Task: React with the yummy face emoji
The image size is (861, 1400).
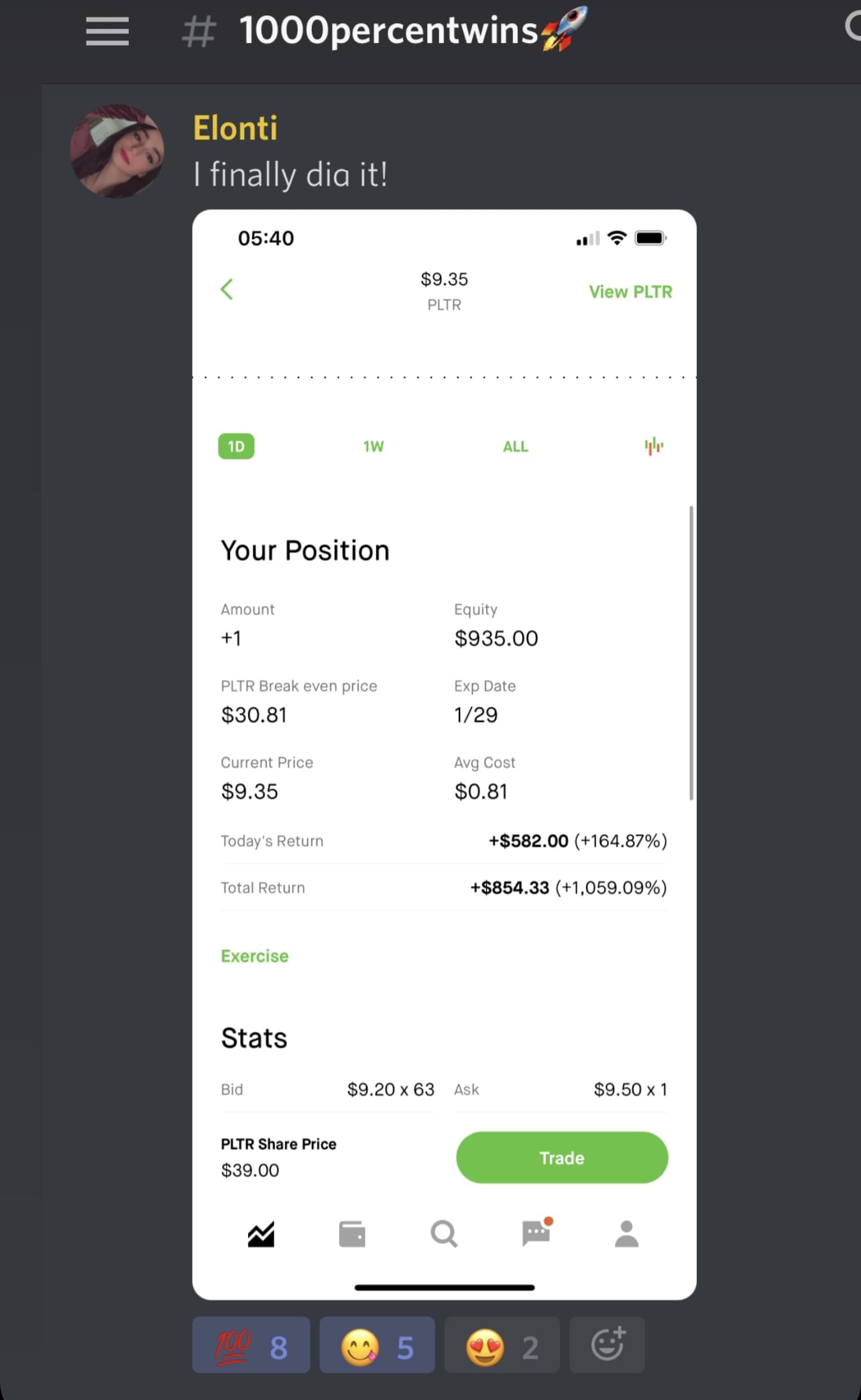Action: [377, 1346]
